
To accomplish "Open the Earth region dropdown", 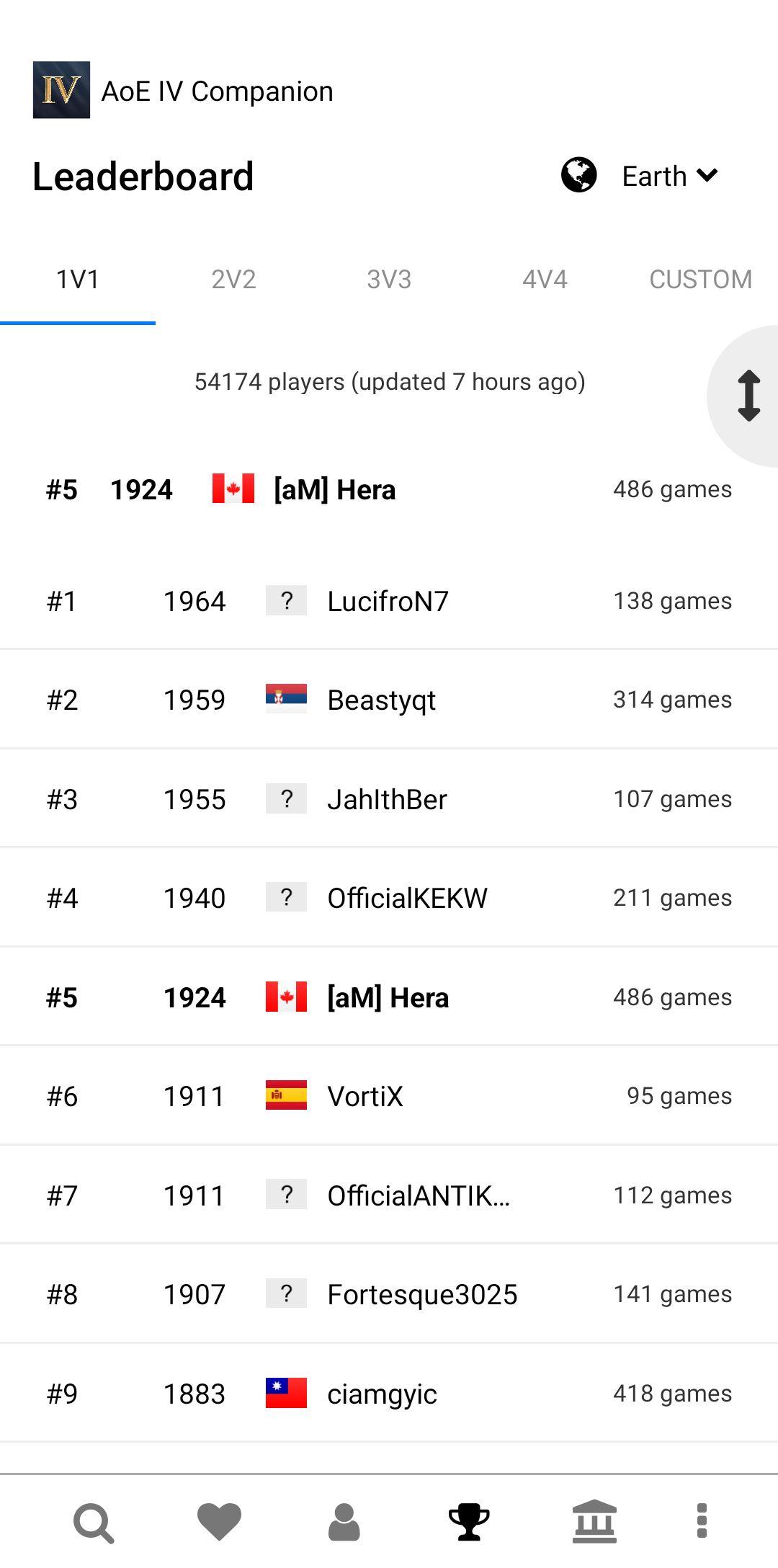I will (640, 176).
